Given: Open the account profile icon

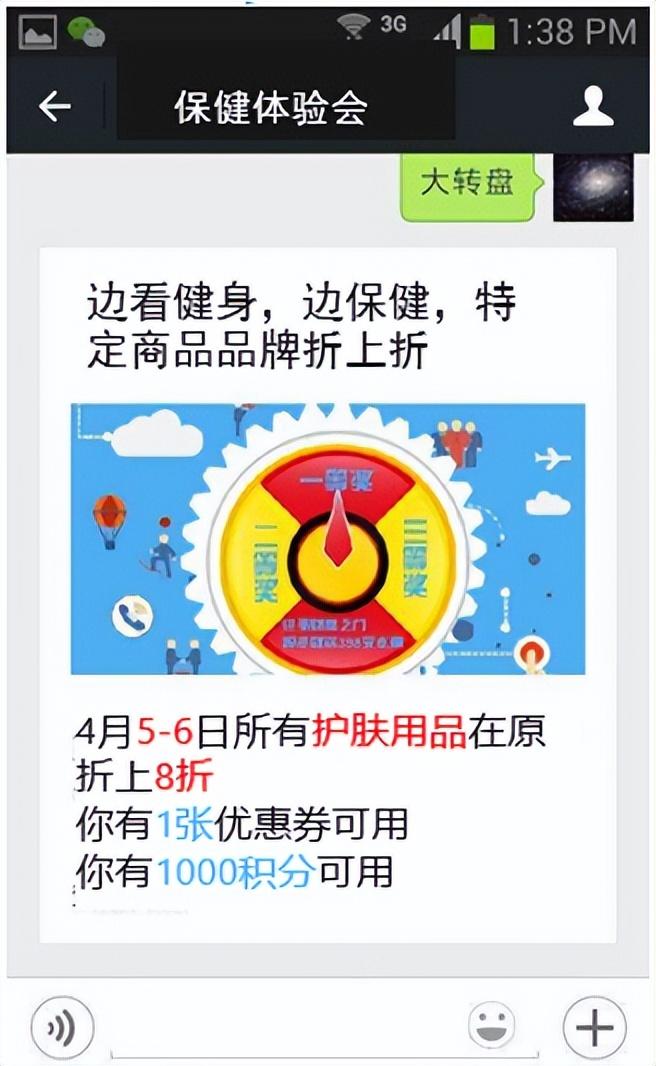Looking at the screenshot, I should tap(592, 106).
